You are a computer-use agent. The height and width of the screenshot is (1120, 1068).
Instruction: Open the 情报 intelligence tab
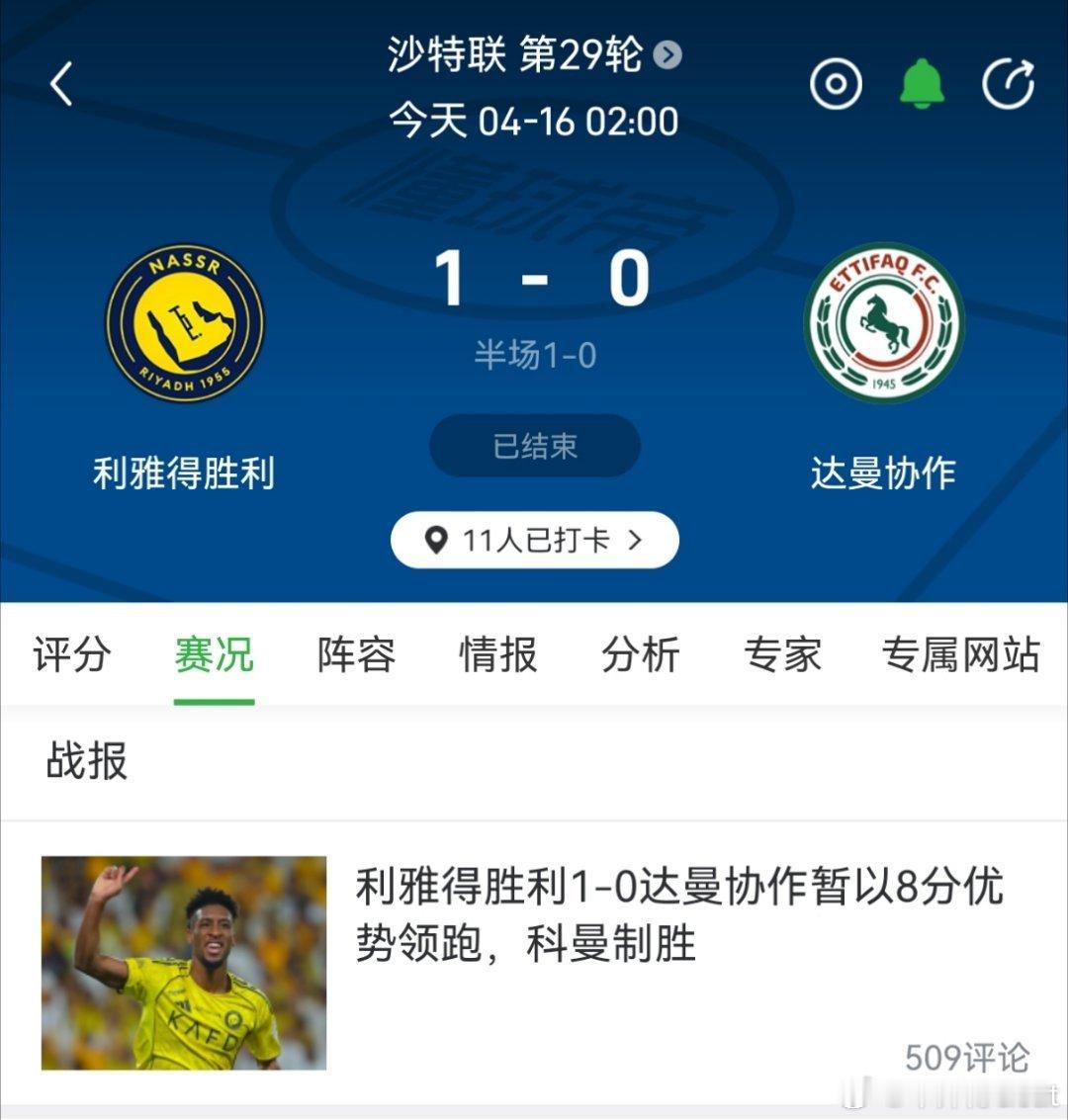497,654
